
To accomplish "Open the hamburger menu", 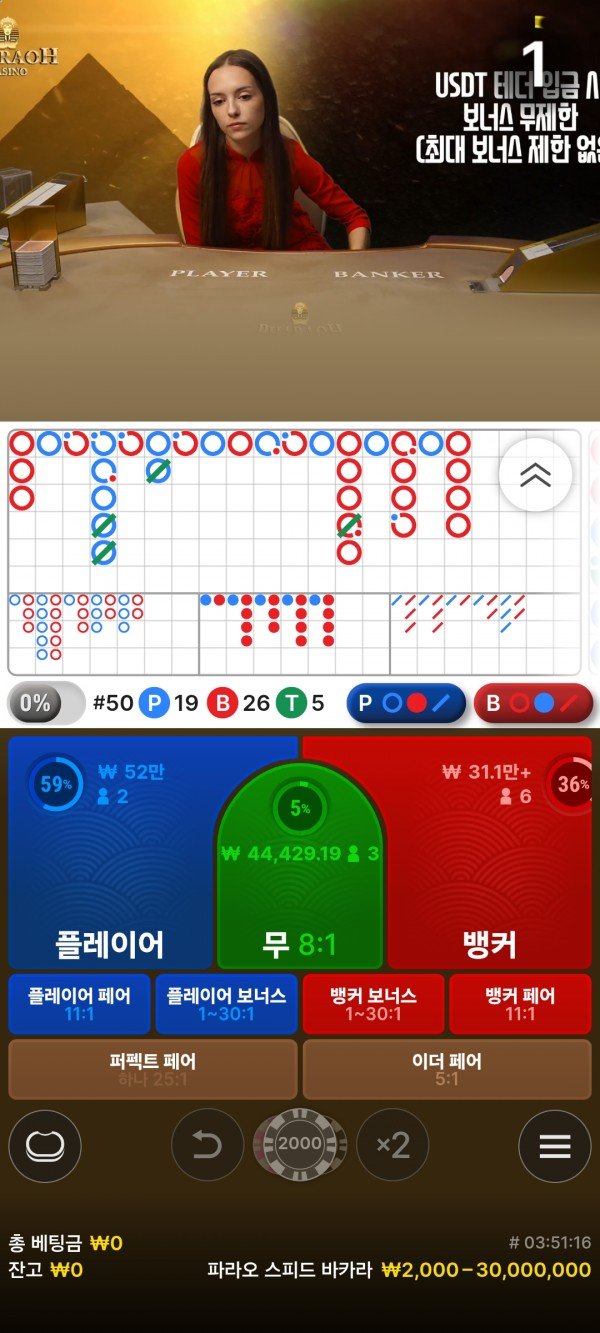I will tap(555, 1146).
